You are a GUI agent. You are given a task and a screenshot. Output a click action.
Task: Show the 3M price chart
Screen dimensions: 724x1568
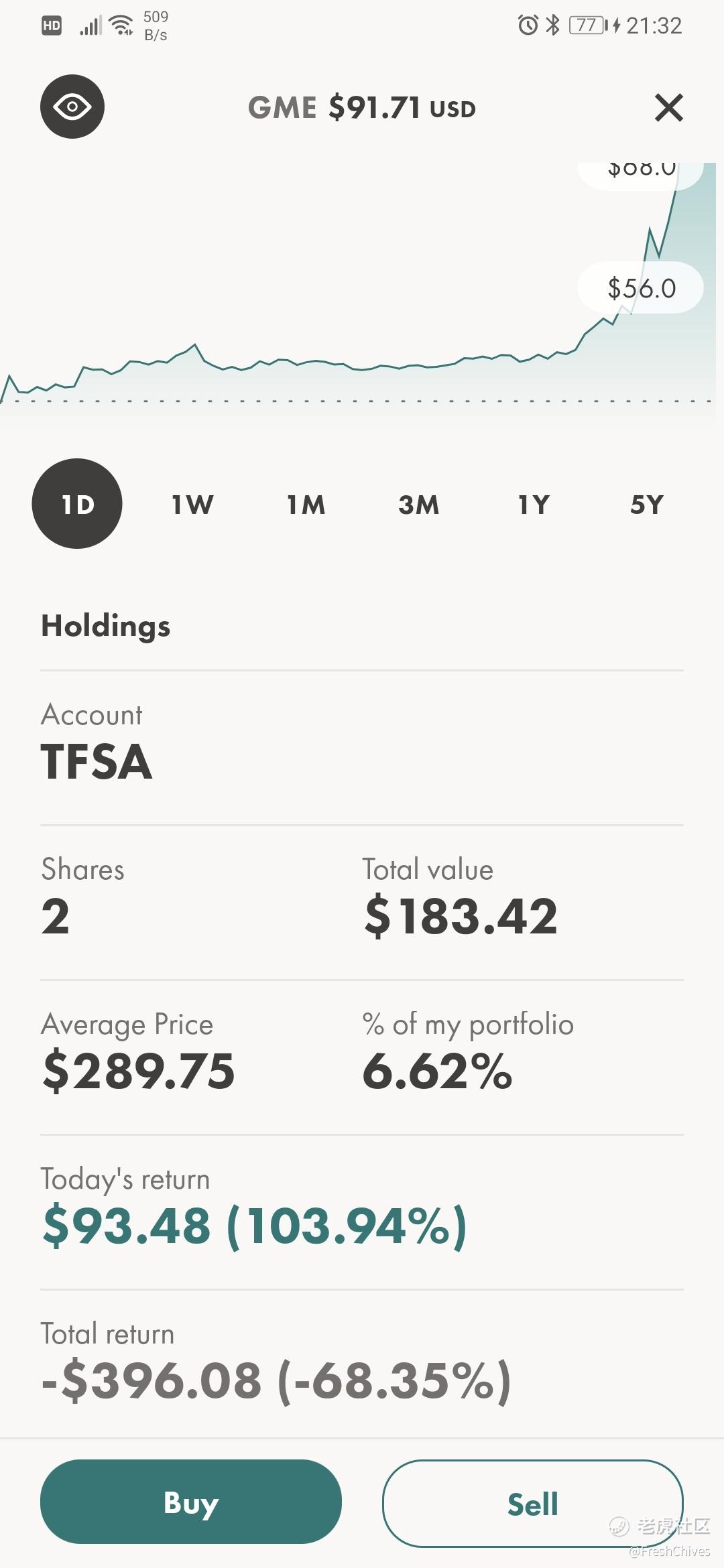tap(419, 505)
